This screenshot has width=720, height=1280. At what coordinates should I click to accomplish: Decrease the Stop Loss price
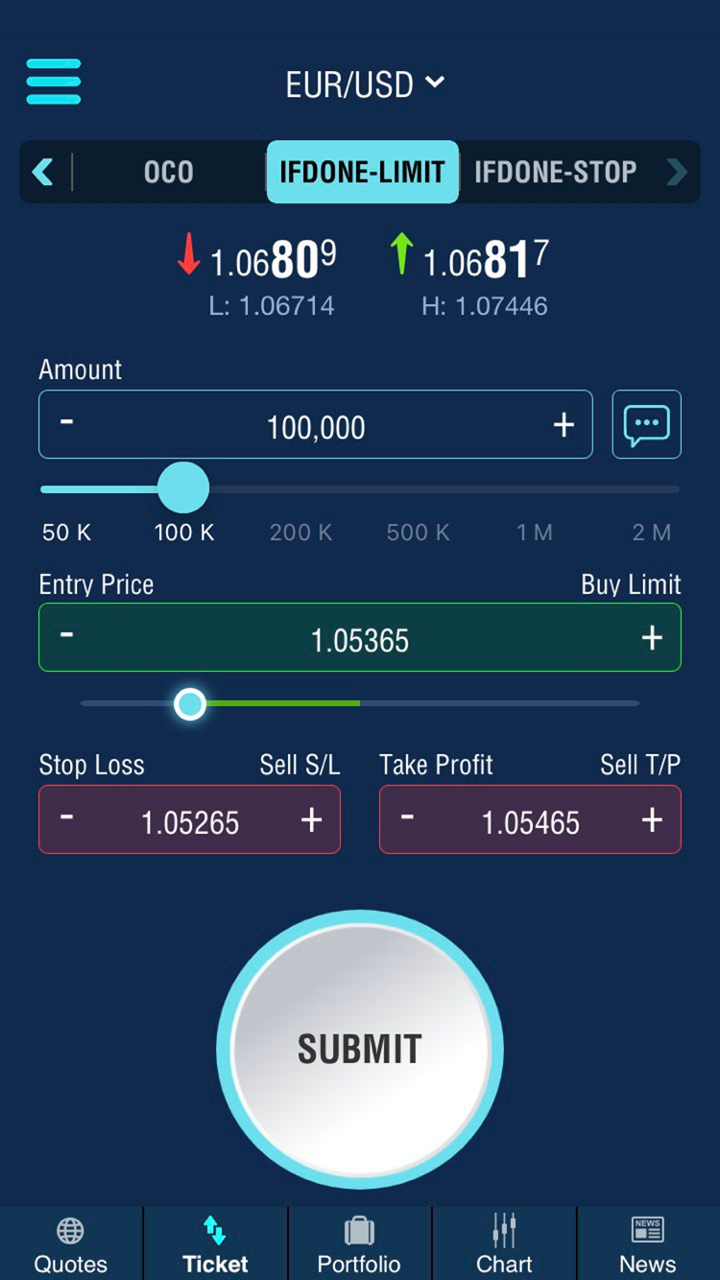(x=67, y=819)
